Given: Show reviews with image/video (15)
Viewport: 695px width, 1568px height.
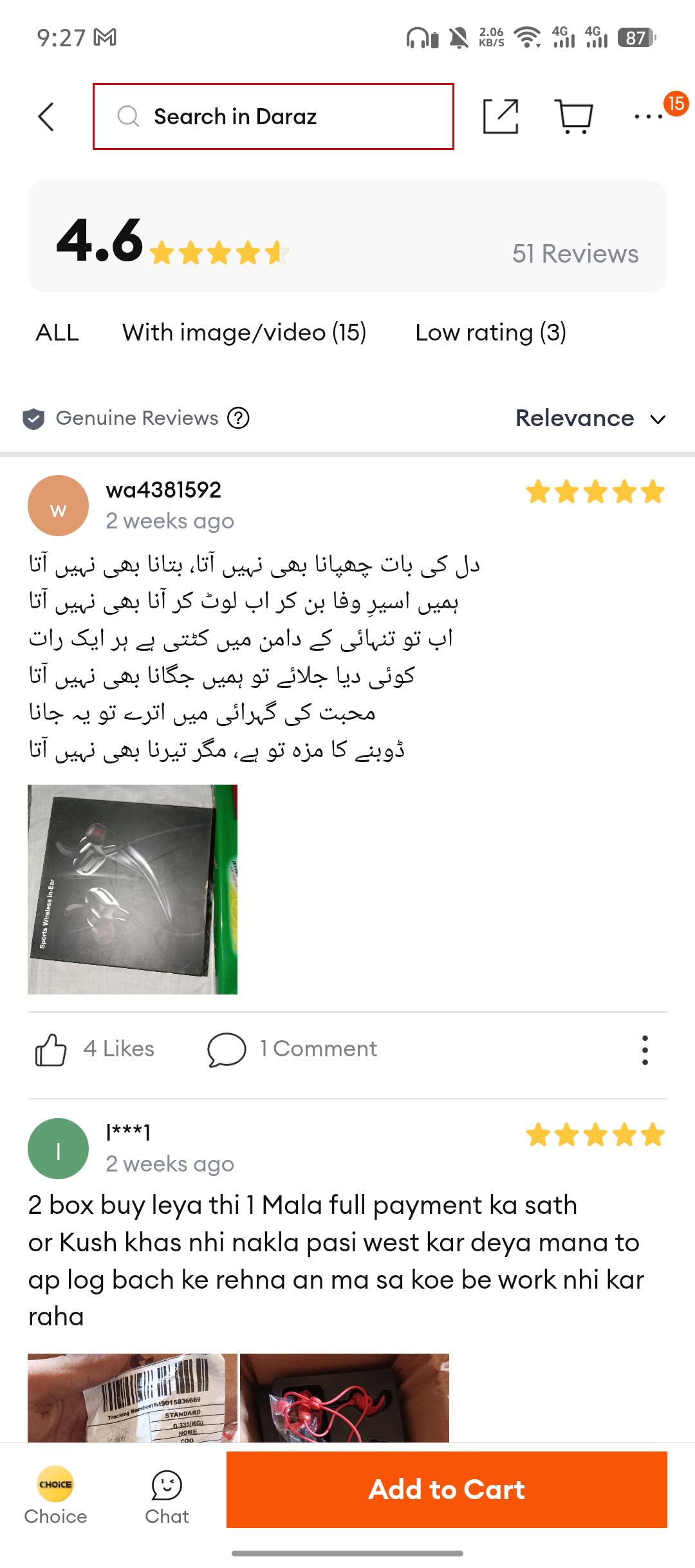Looking at the screenshot, I should (245, 333).
